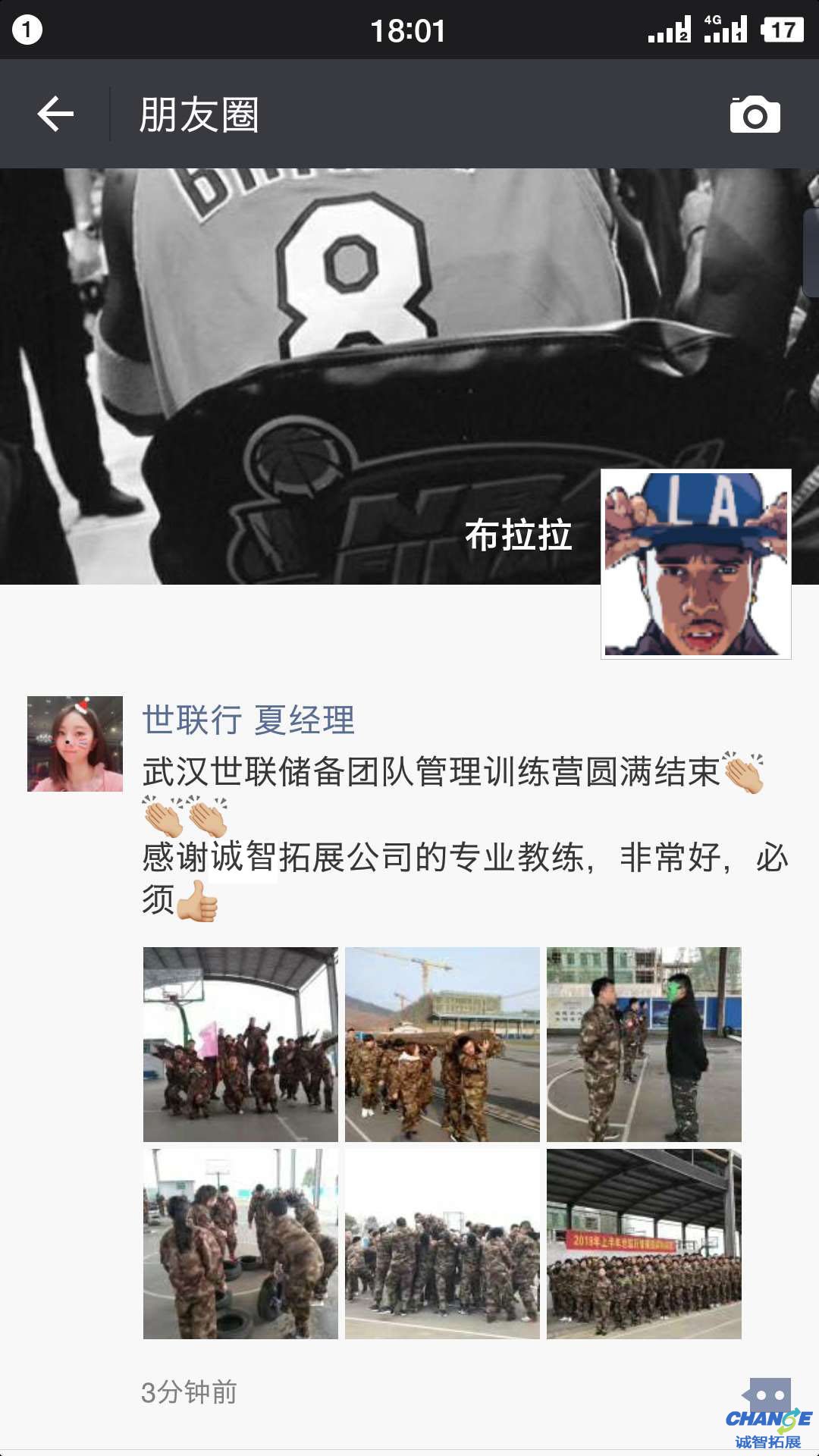Screen dimensions: 819x1456
Task: Open the camera to post a moment
Action: click(755, 115)
